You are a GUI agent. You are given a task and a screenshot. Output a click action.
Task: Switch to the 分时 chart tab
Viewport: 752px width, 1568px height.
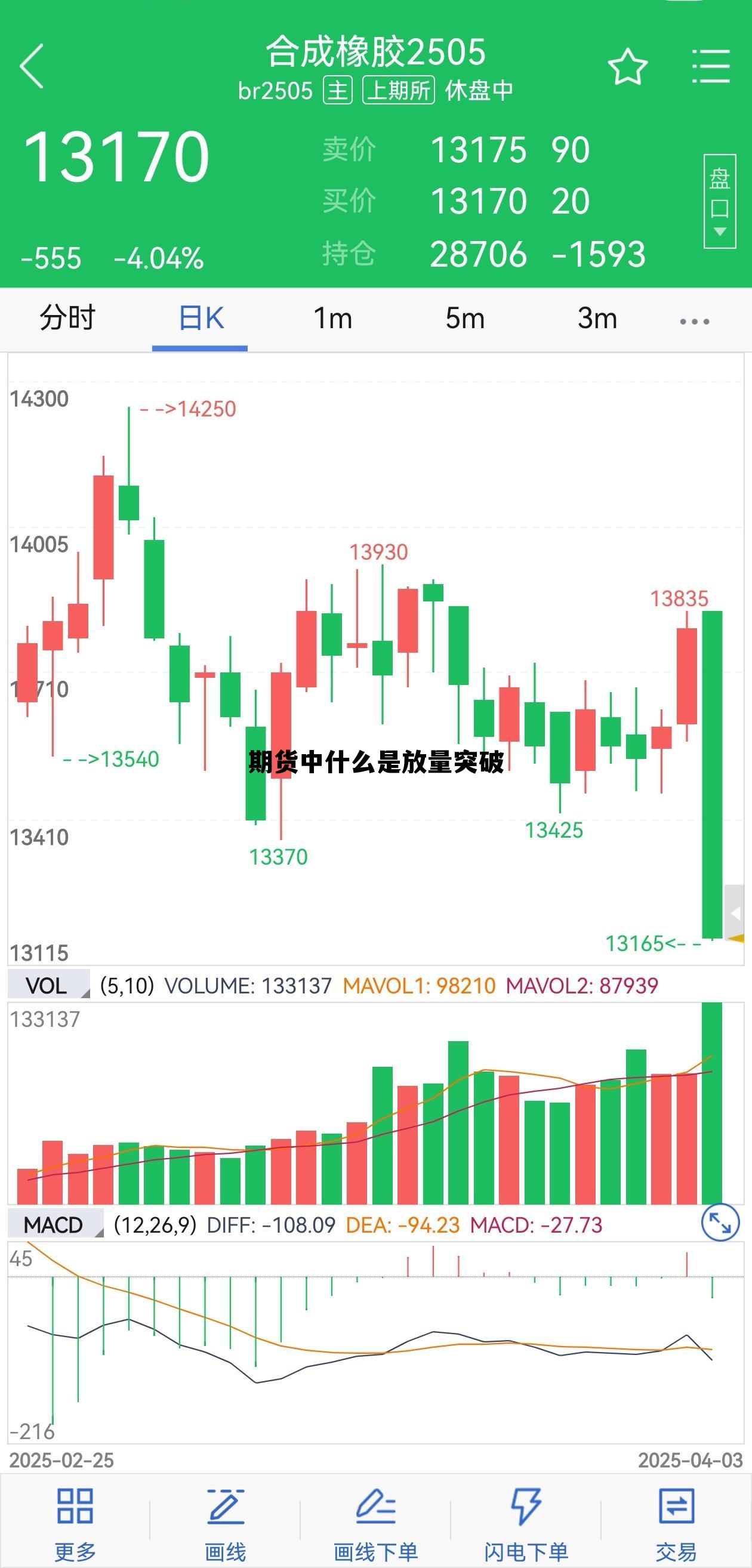tap(67, 317)
